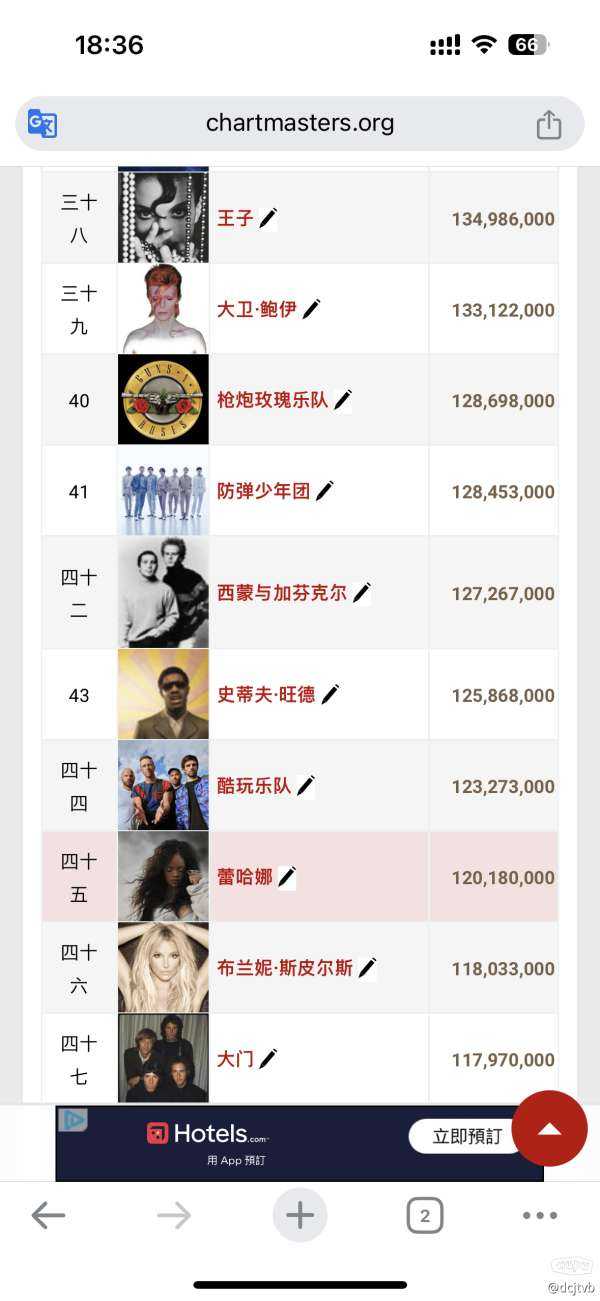The image size is (600, 1301).
Task: Open the 布兰妮·斯皮尔斯 artist link
Action: [x=285, y=968]
